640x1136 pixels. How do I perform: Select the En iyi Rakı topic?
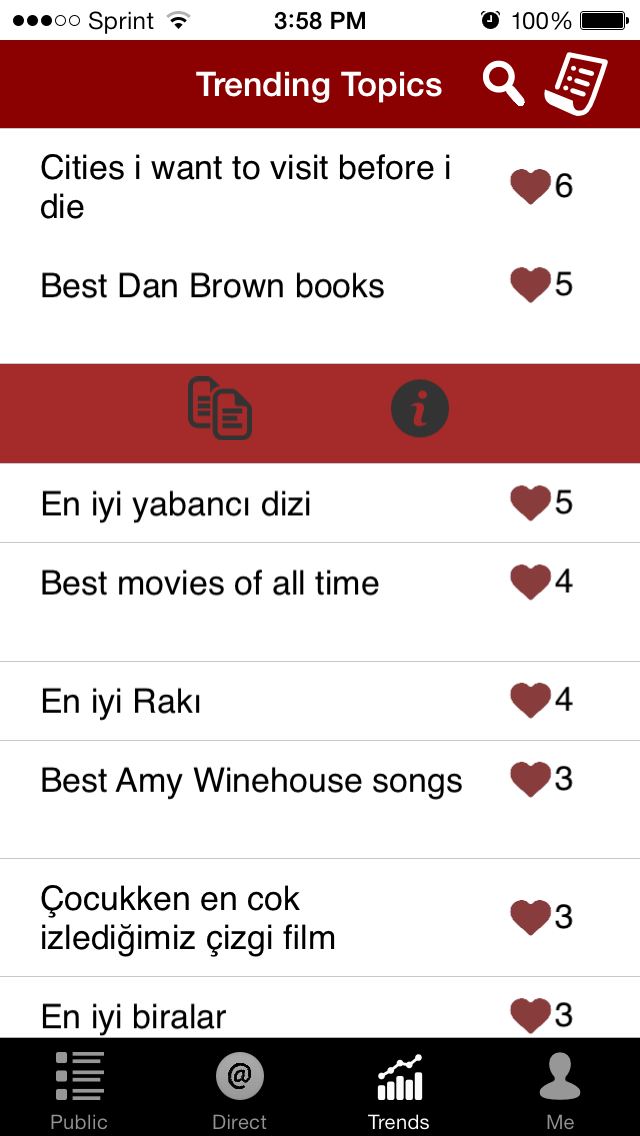320,701
